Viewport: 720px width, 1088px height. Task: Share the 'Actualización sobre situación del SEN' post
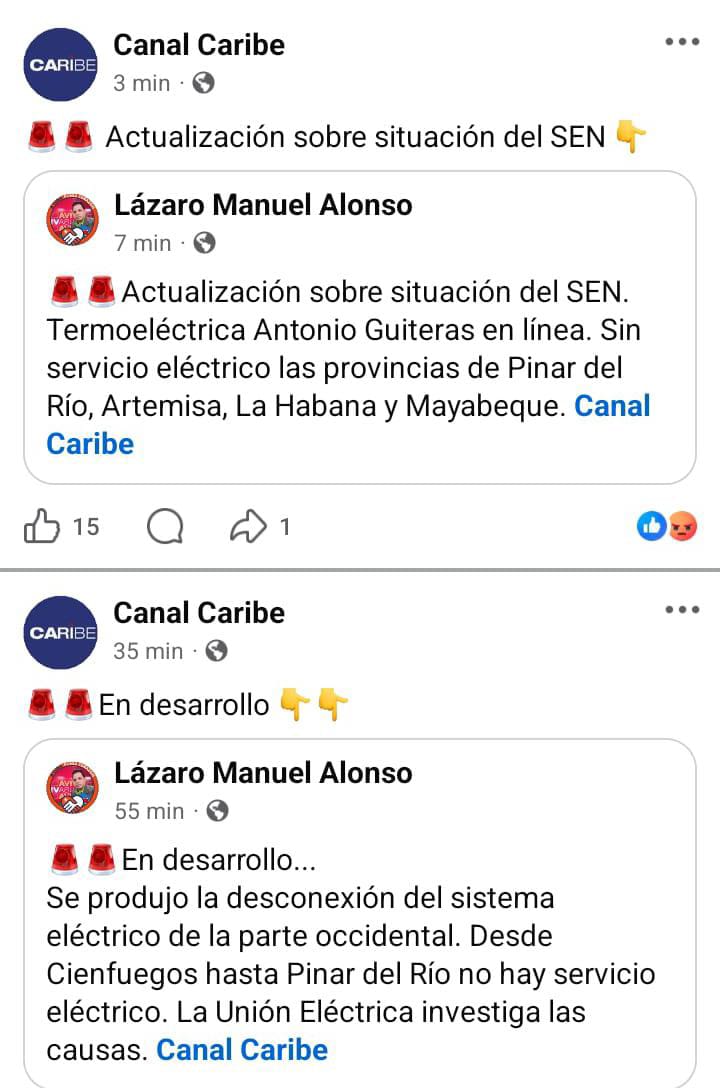tap(248, 526)
